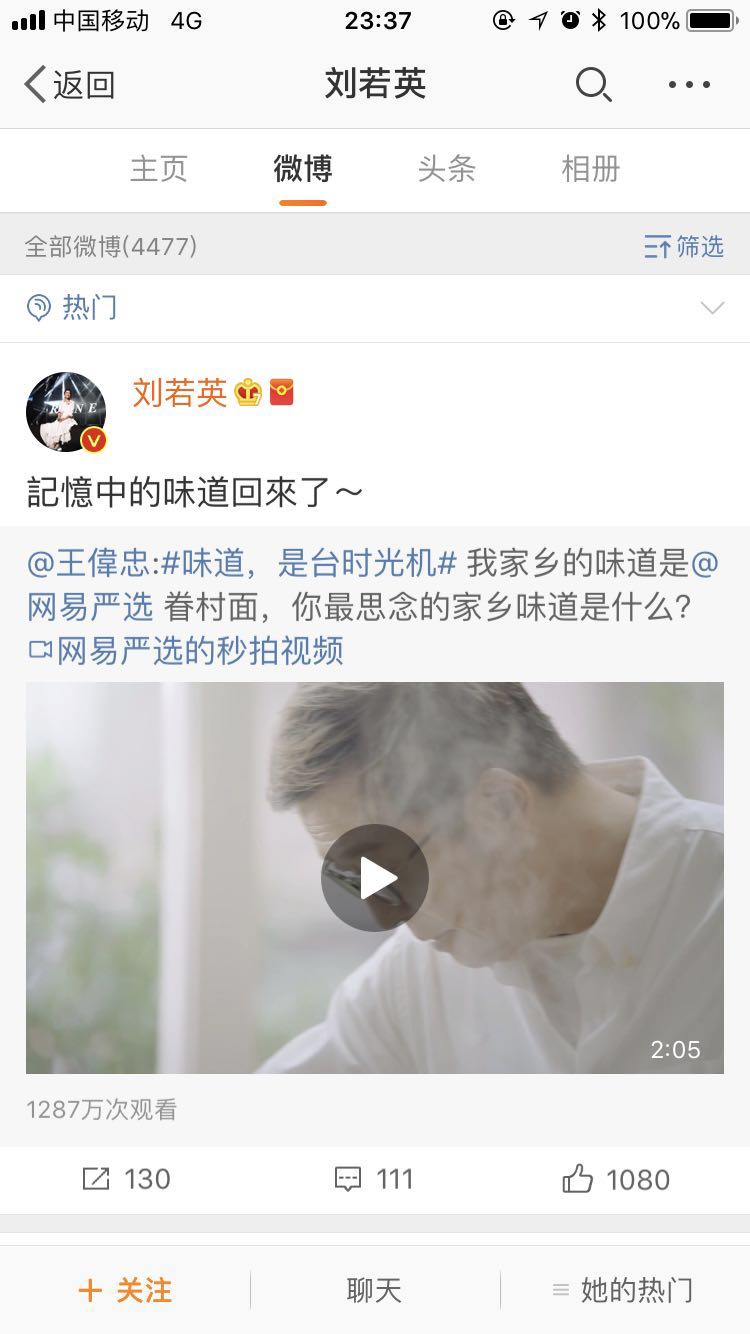Go back with the 返回 button
This screenshot has width=750, height=1334.
tap(70, 85)
